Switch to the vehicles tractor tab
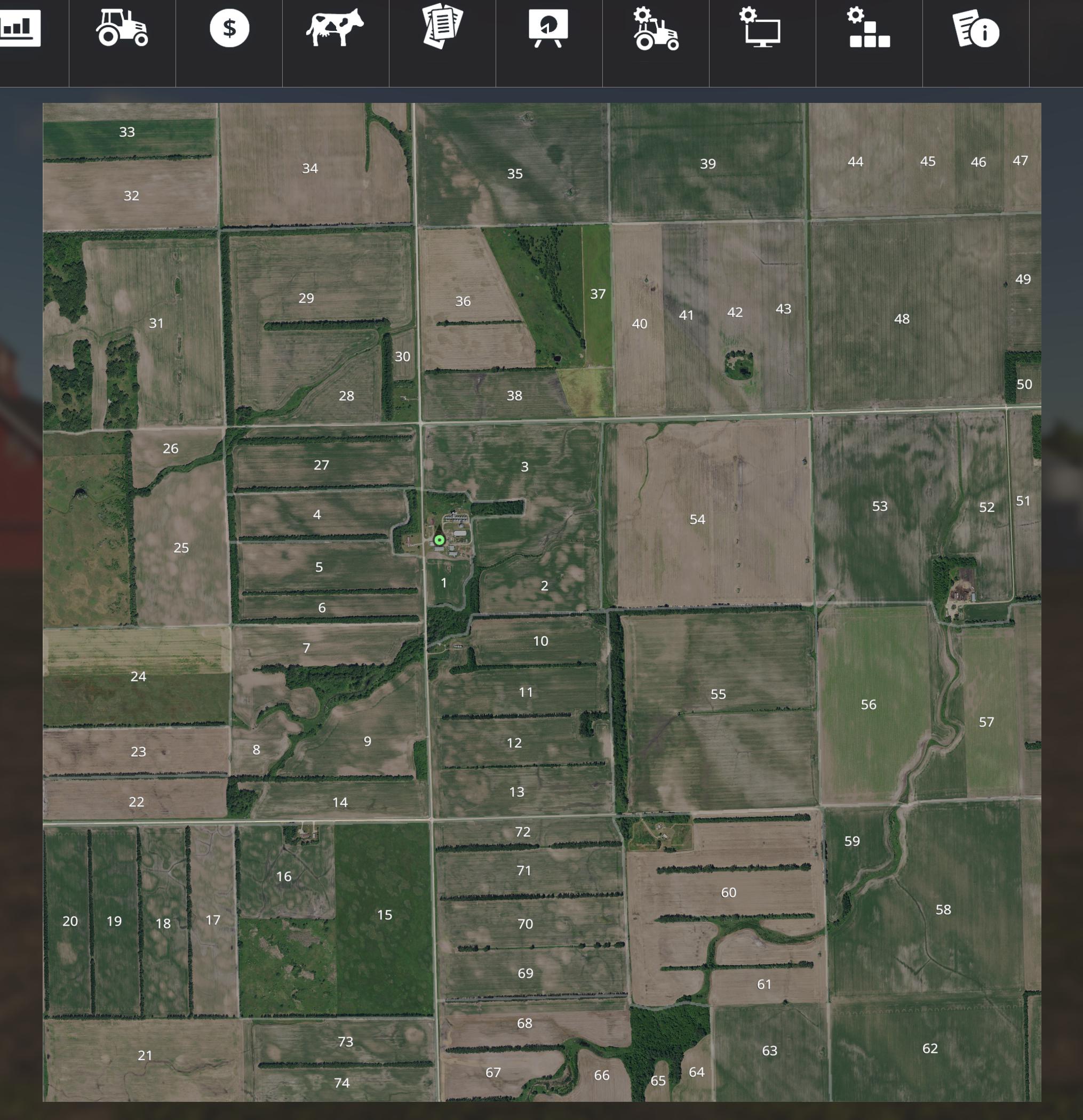 click(122, 29)
